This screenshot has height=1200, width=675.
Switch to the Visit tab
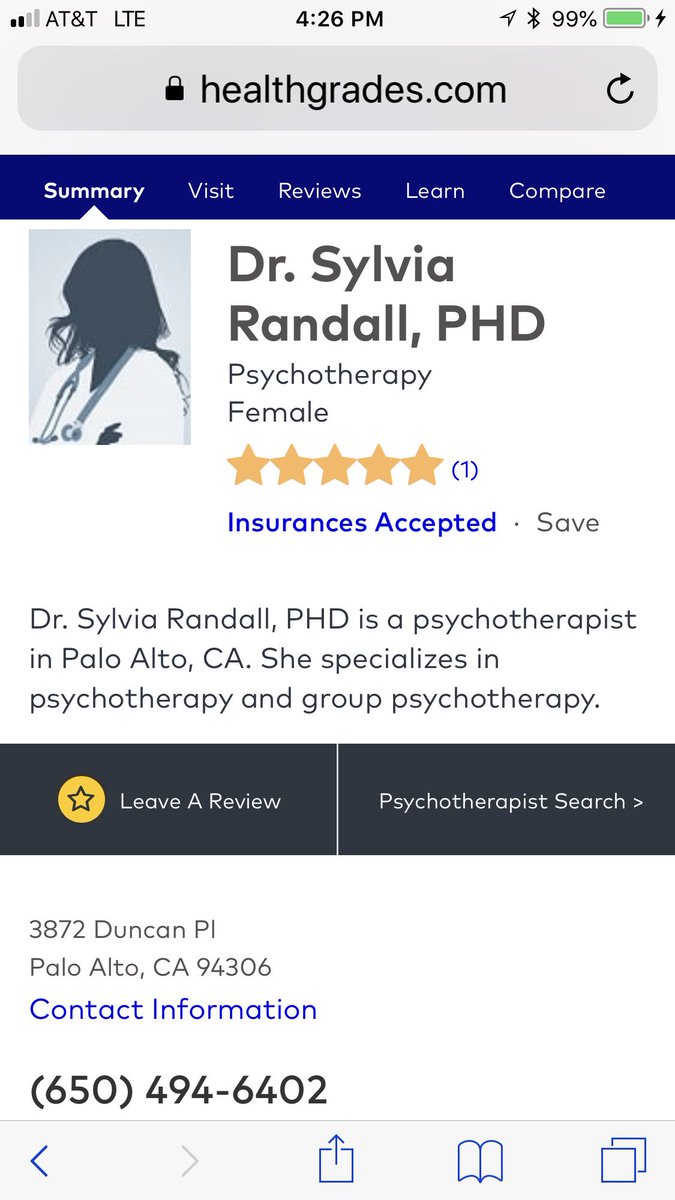click(x=210, y=191)
